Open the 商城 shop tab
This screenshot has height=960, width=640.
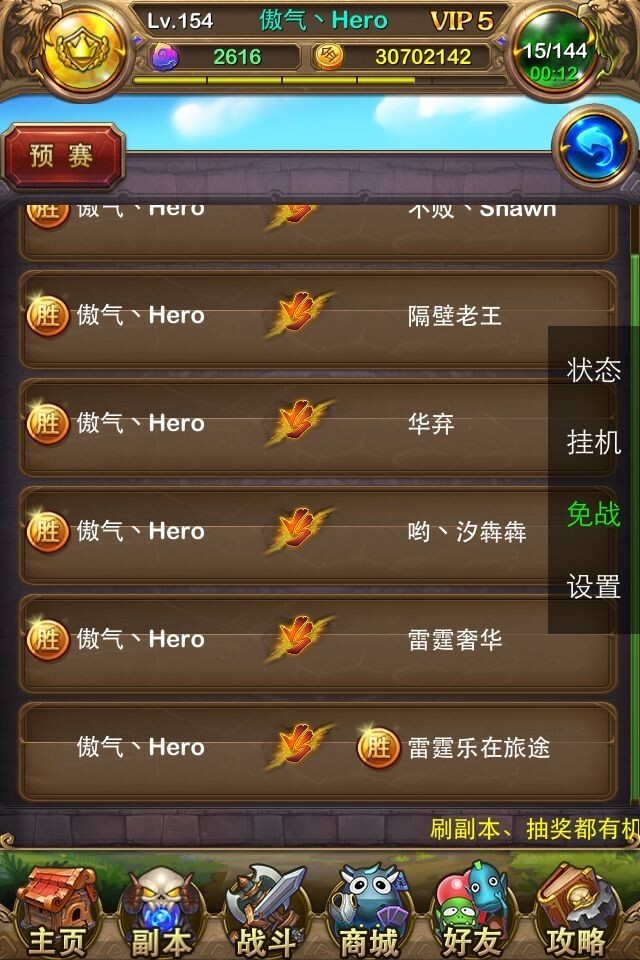(x=369, y=908)
